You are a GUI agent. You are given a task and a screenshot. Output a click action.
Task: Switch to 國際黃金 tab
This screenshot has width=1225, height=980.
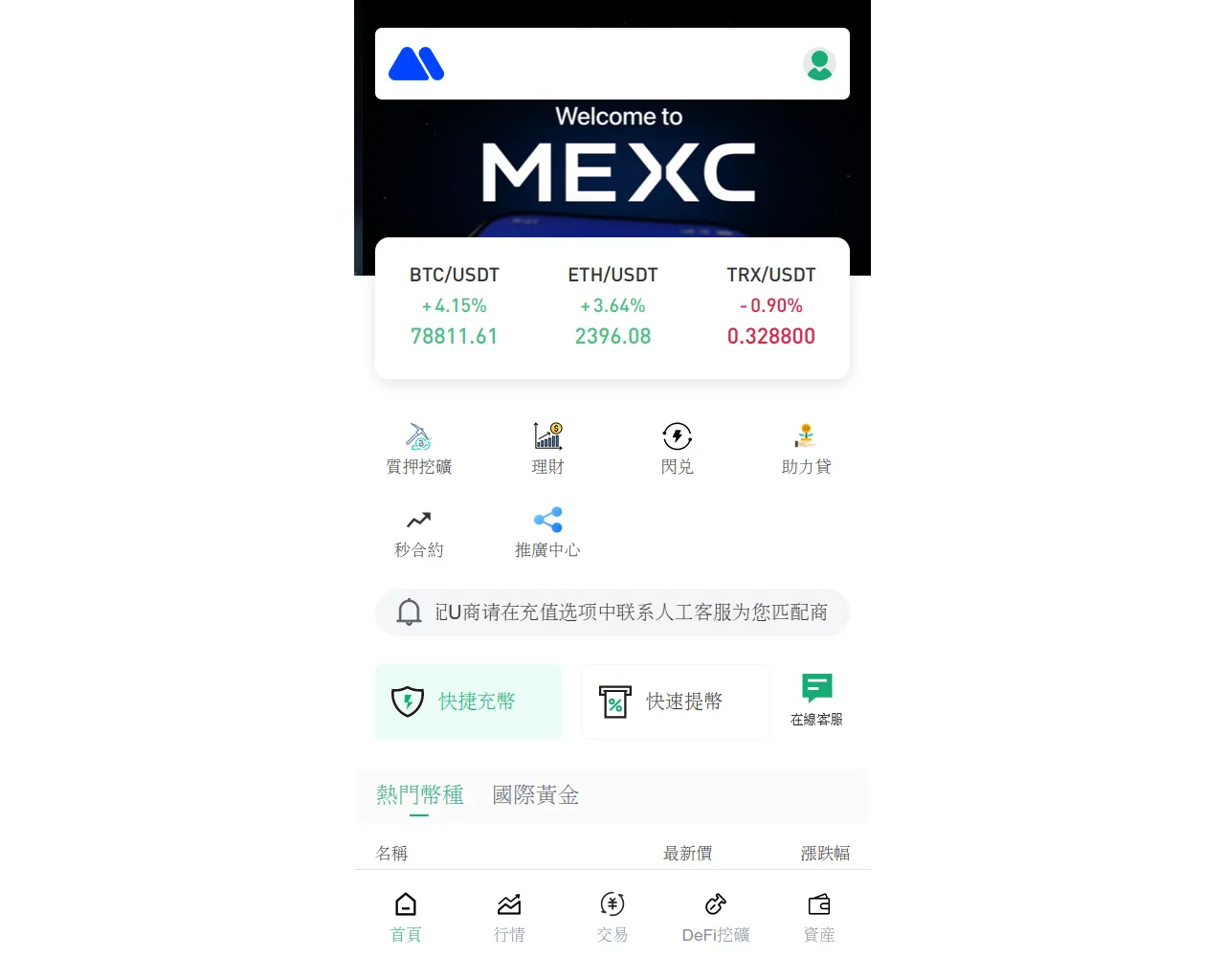[x=535, y=795]
